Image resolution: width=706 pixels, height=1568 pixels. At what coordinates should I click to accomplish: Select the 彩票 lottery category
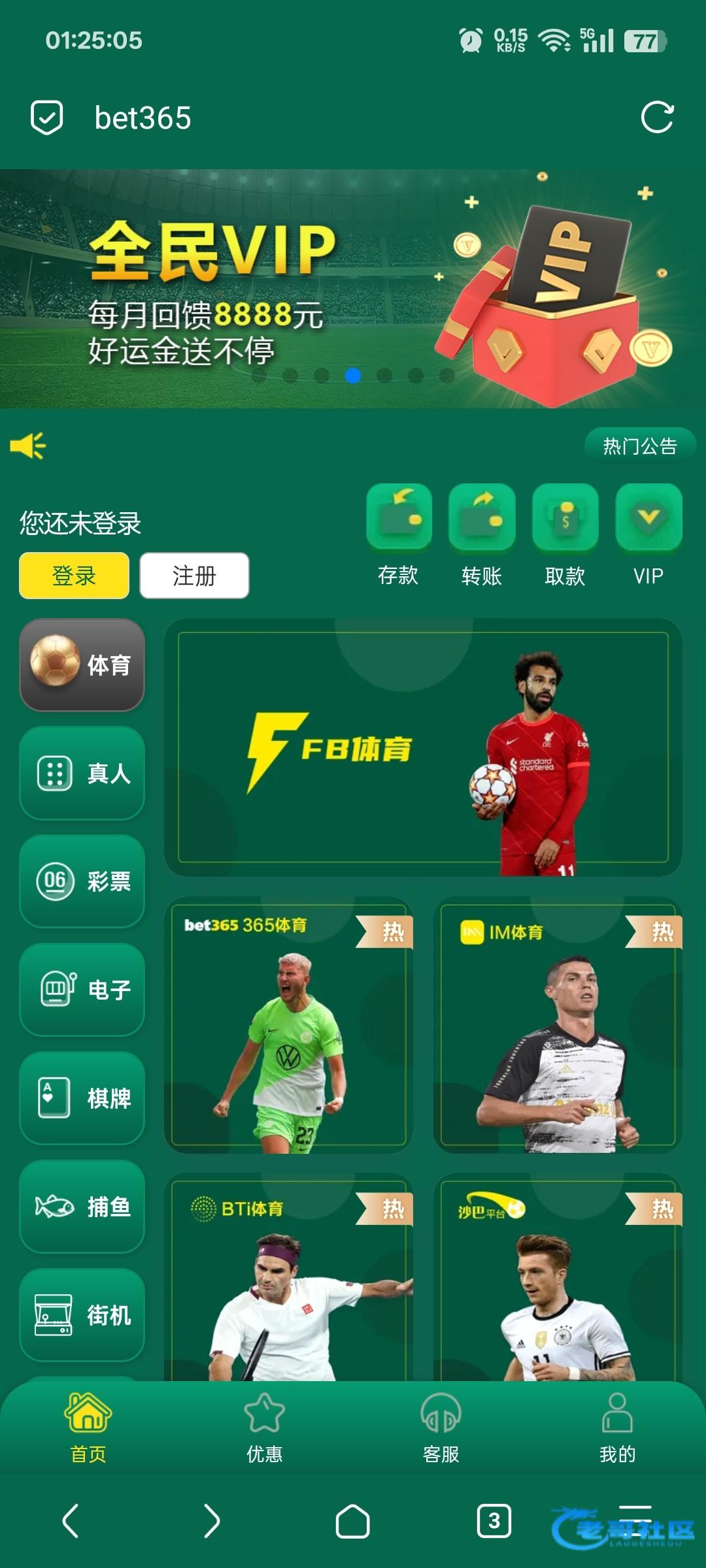82,881
